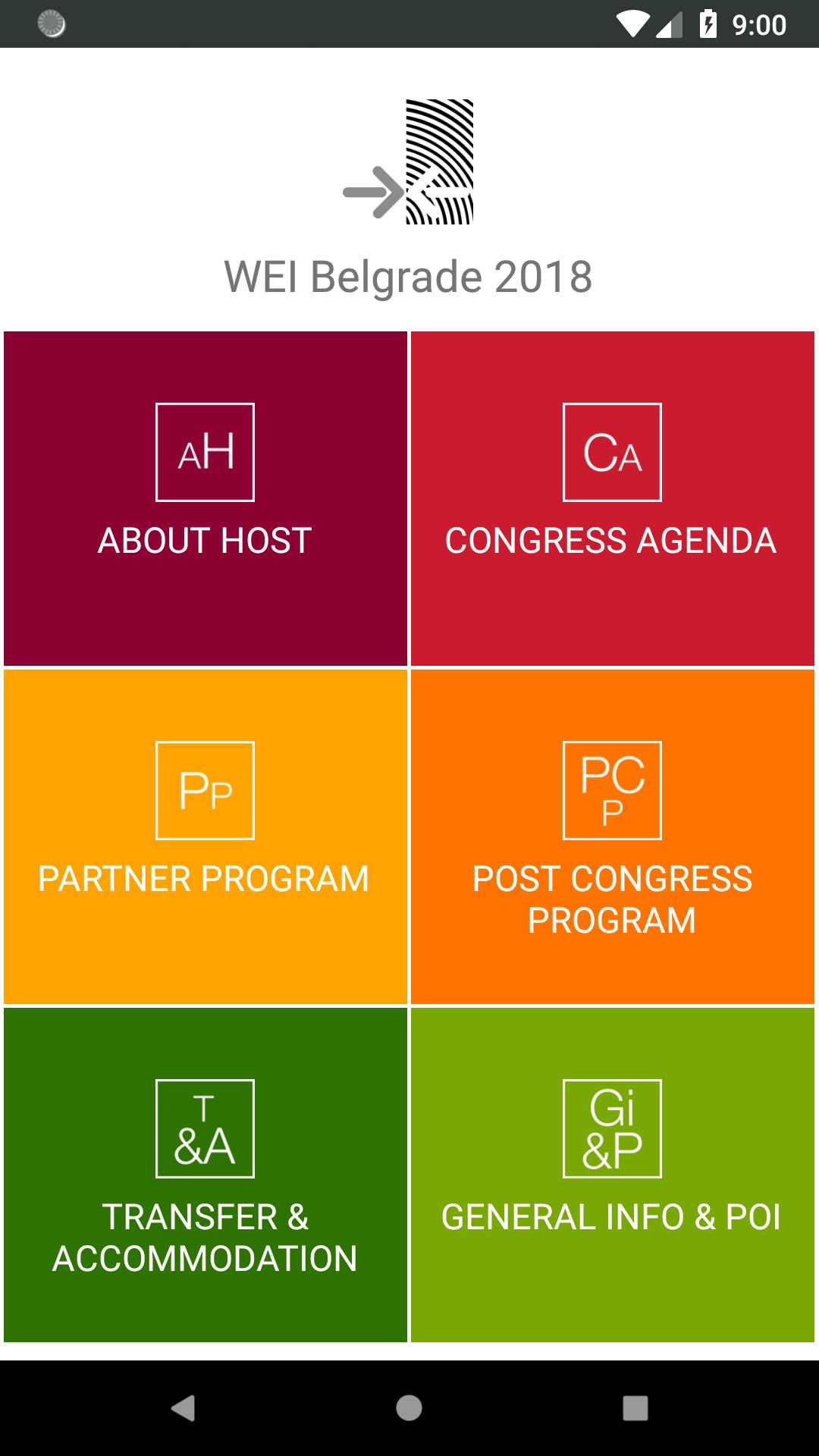This screenshot has width=819, height=1456.
Task: Go to the device home screen
Action: tap(409, 1408)
